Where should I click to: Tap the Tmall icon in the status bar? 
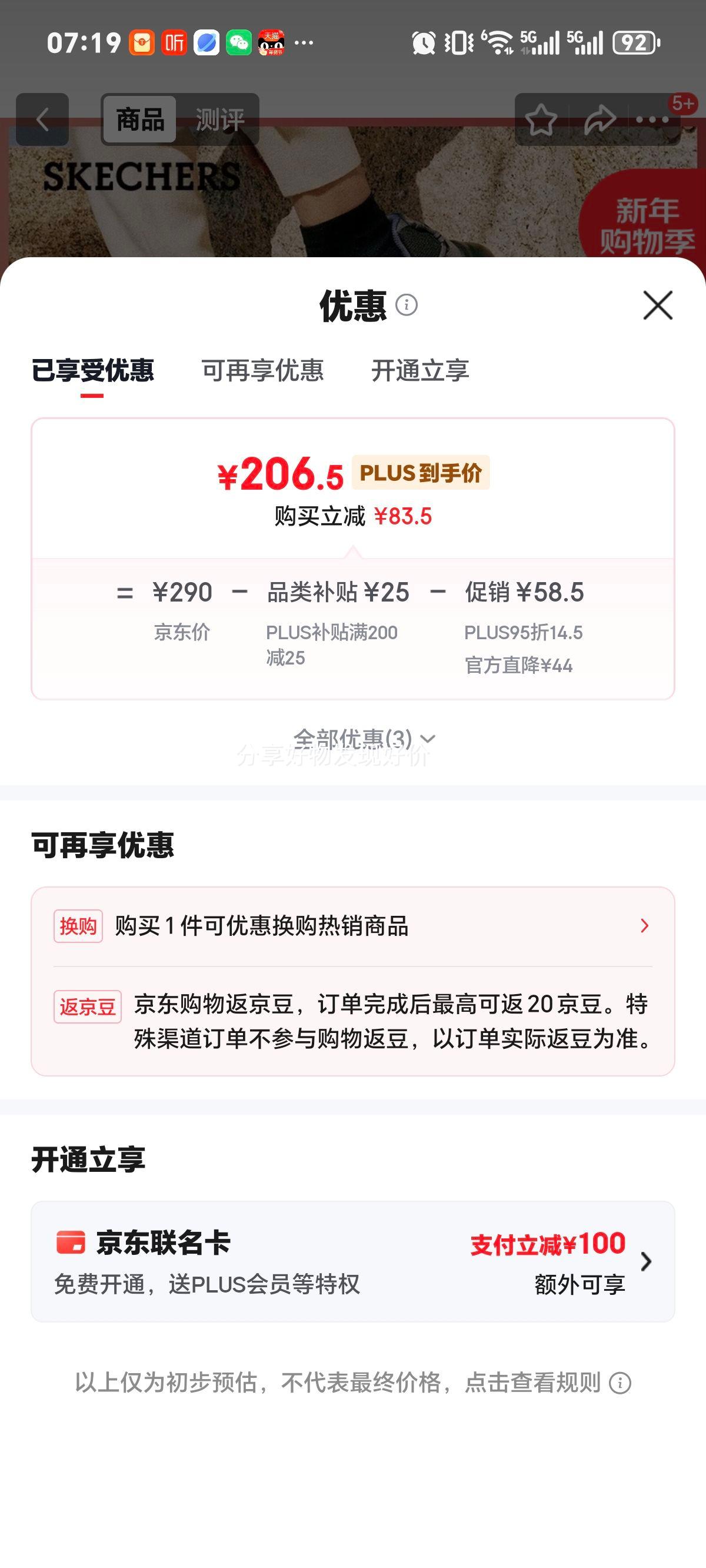click(273, 42)
